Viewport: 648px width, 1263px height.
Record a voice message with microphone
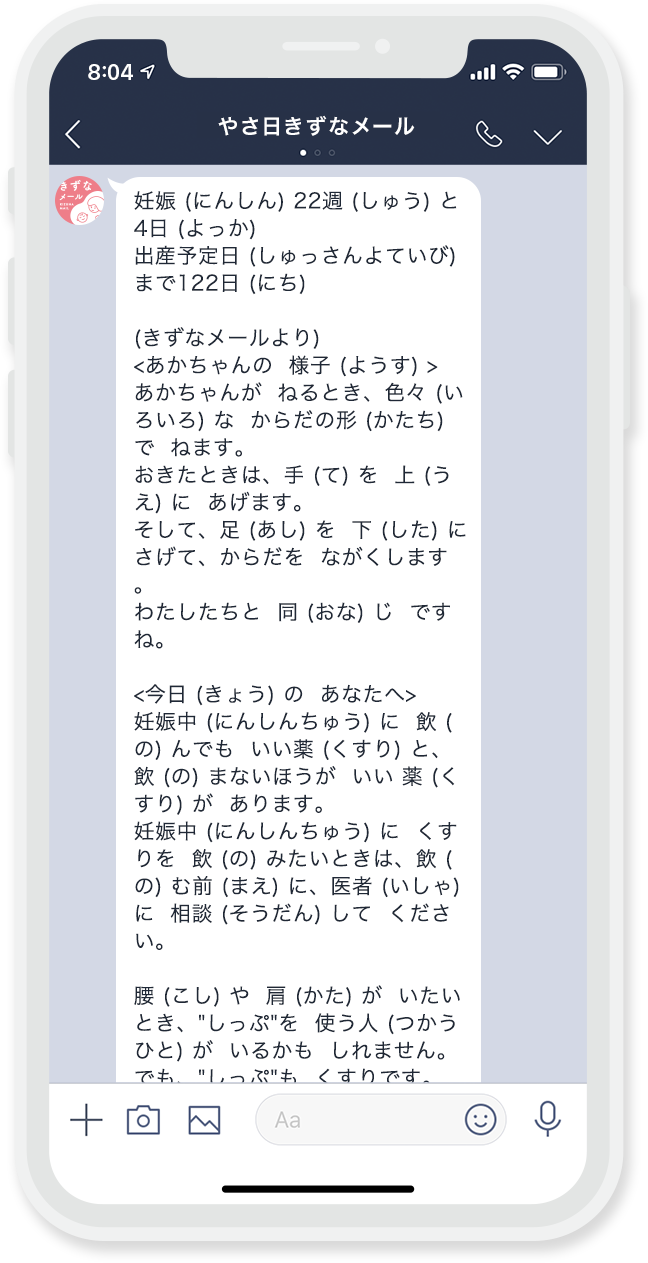point(547,1120)
